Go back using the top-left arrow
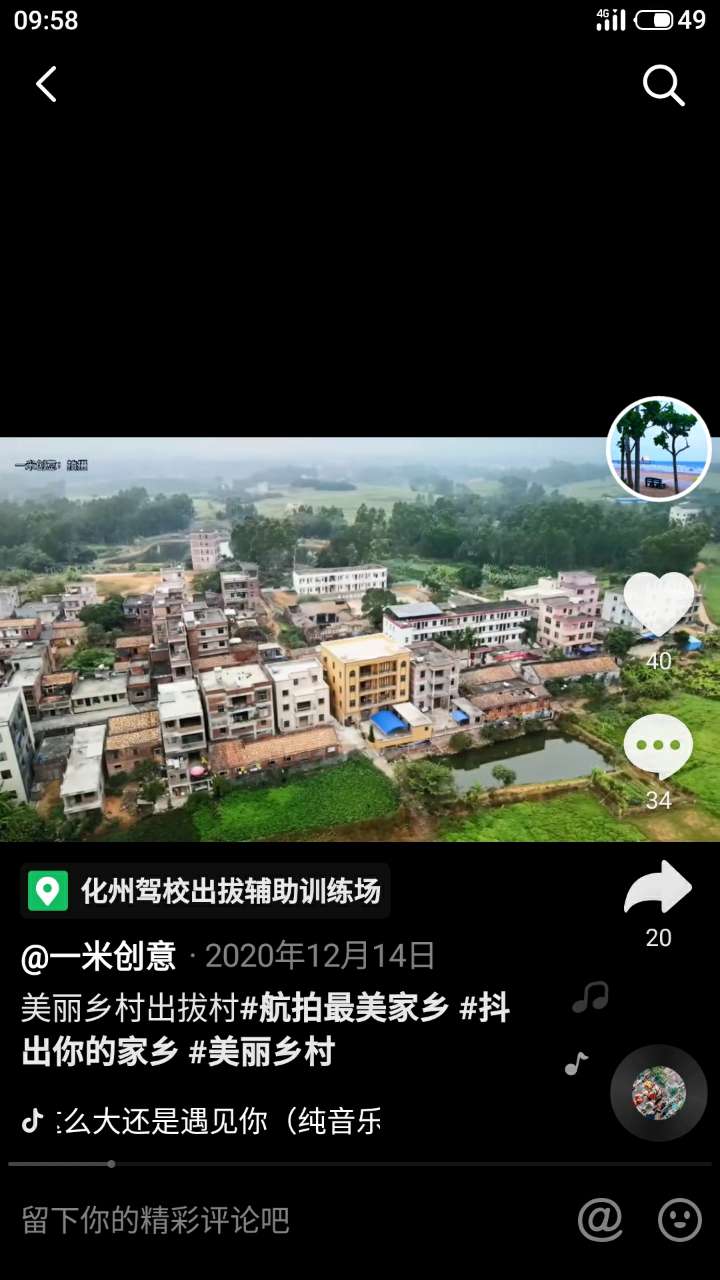Viewport: 720px width, 1280px height. [46, 85]
